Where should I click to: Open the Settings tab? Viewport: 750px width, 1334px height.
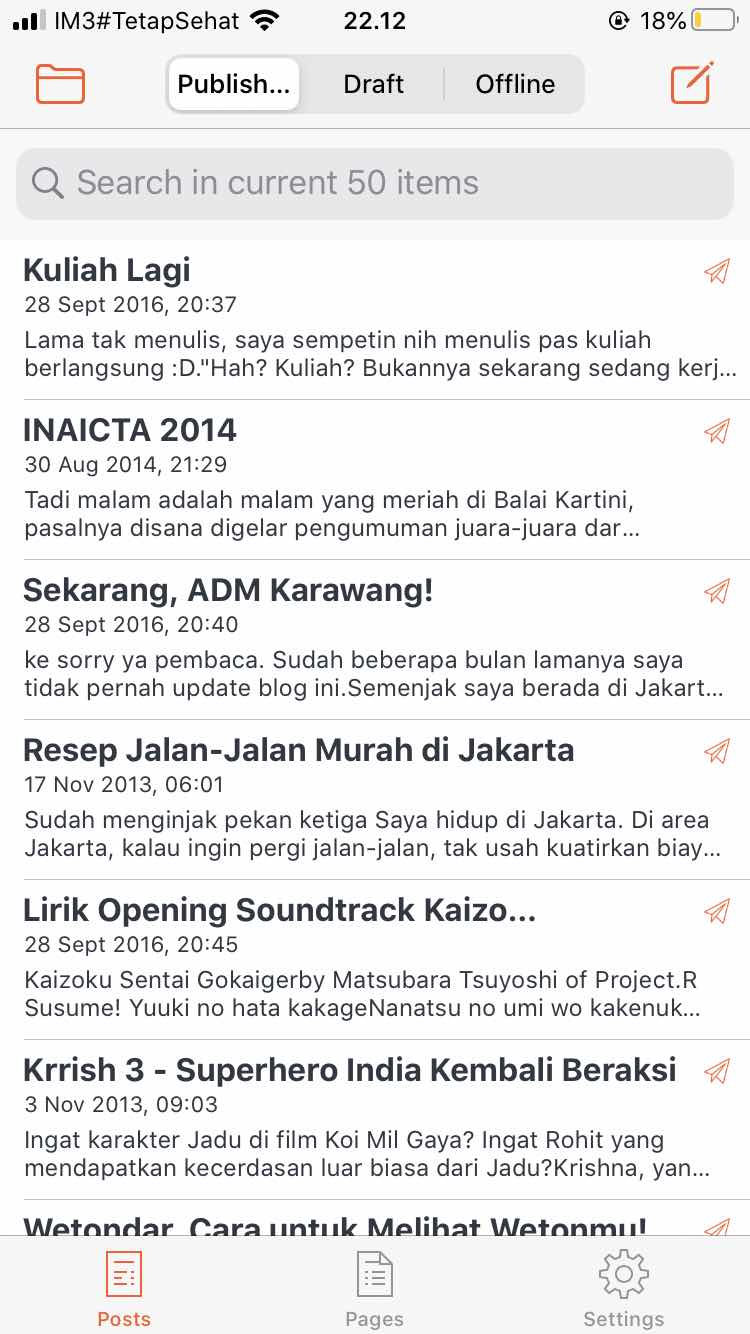[624, 1289]
